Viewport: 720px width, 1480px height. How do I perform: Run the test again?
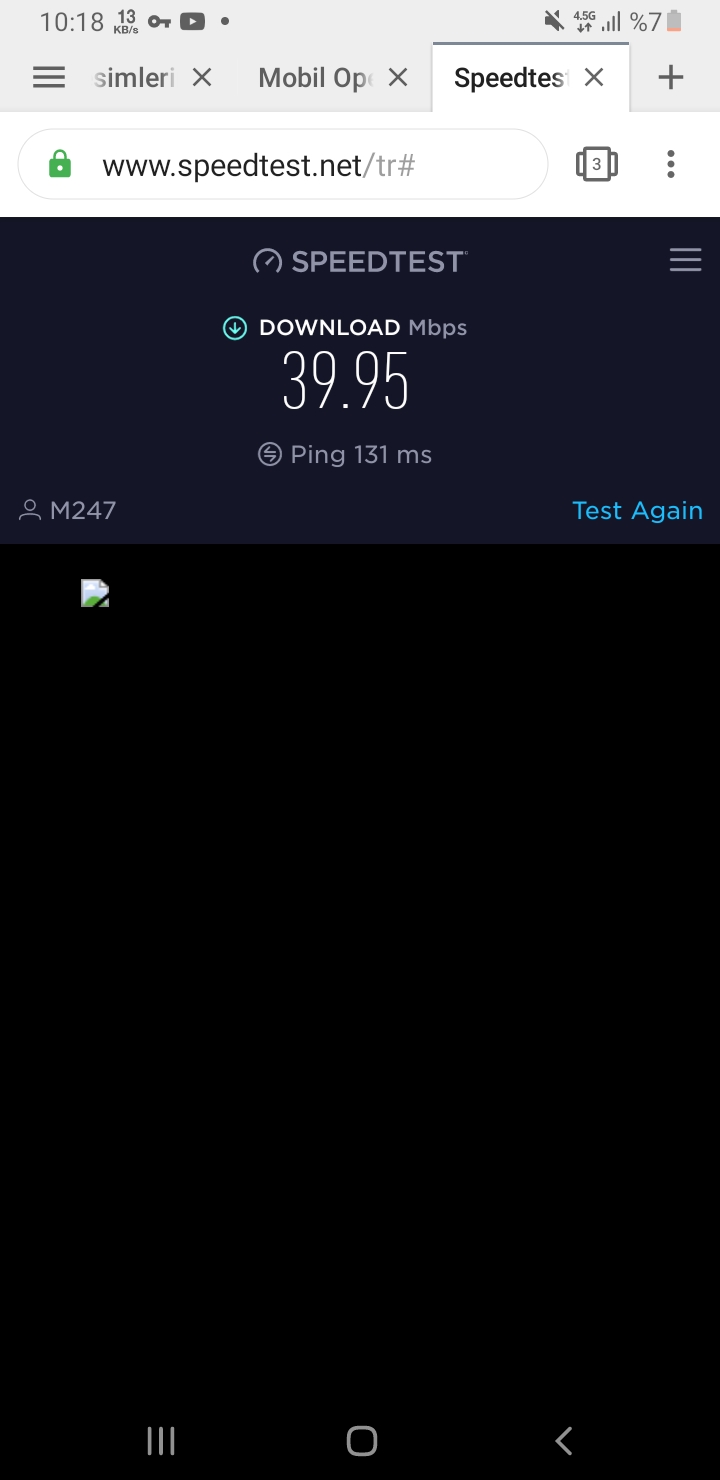[x=637, y=510]
